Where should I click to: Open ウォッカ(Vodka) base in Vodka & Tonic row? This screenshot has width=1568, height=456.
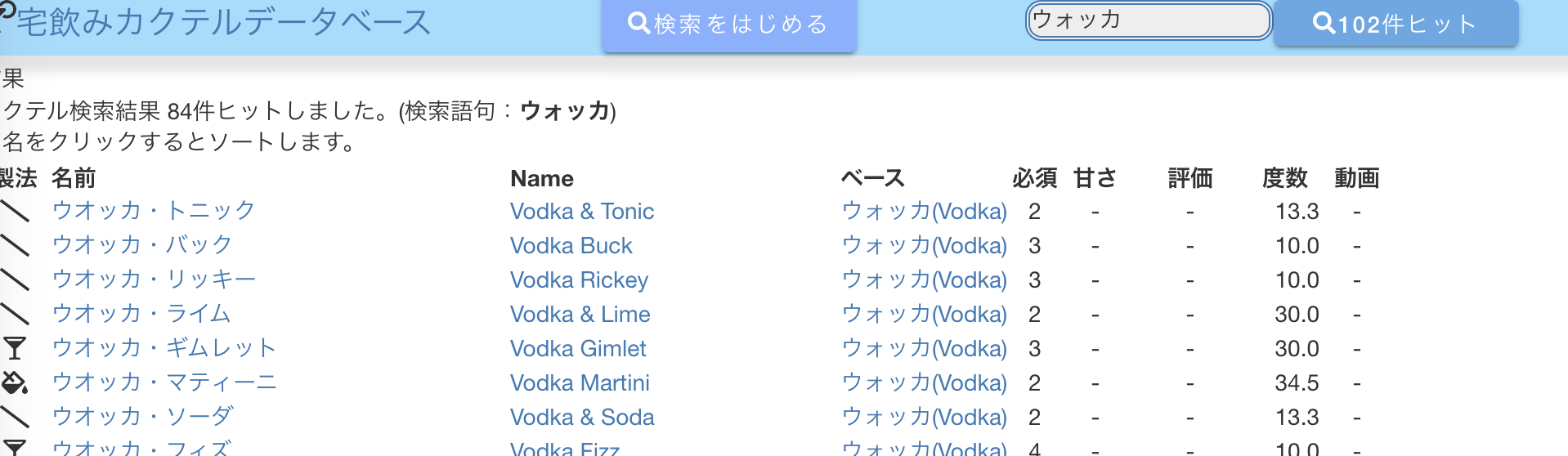[x=924, y=211]
